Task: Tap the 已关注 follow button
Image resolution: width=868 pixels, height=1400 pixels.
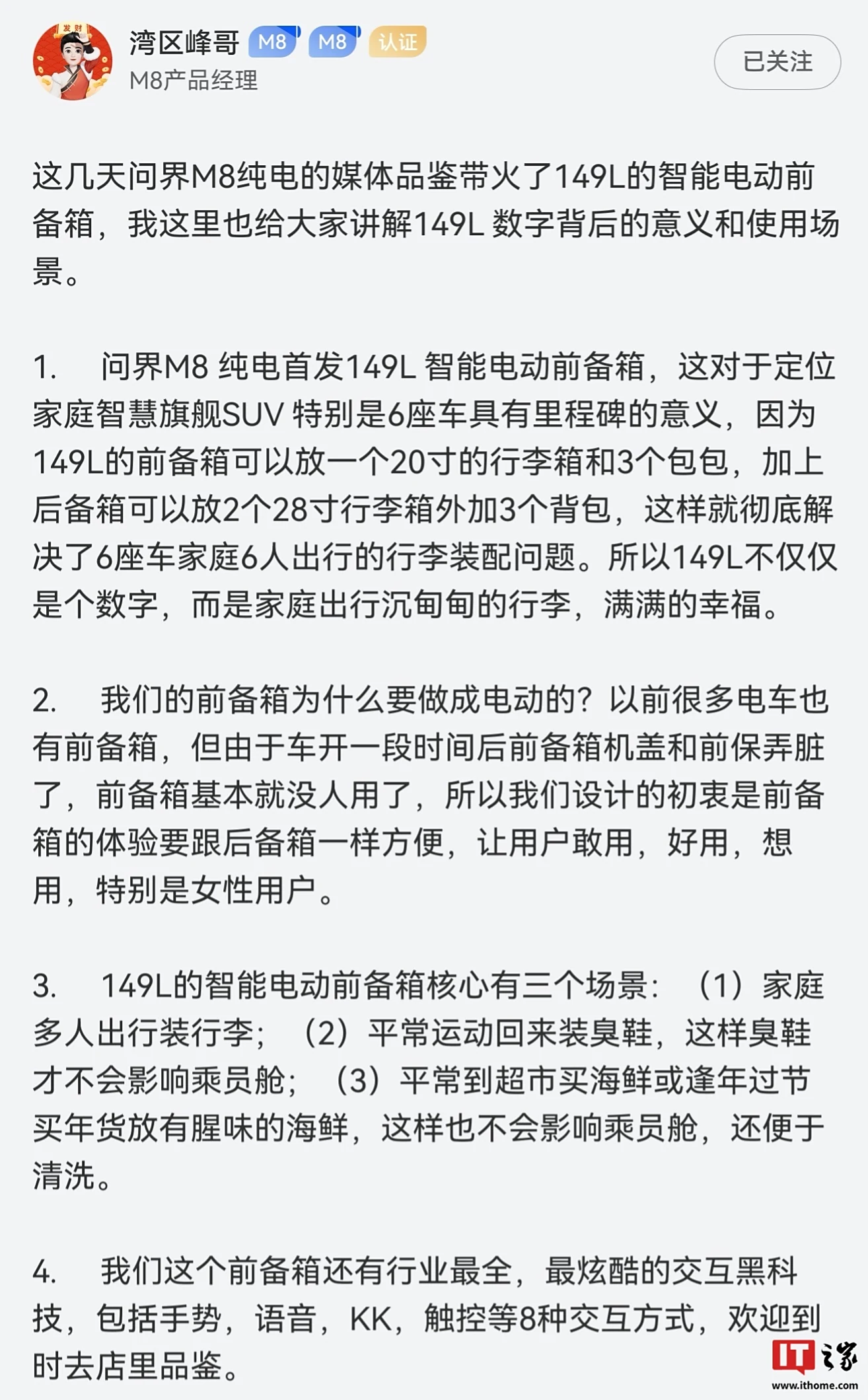Action: click(x=777, y=62)
